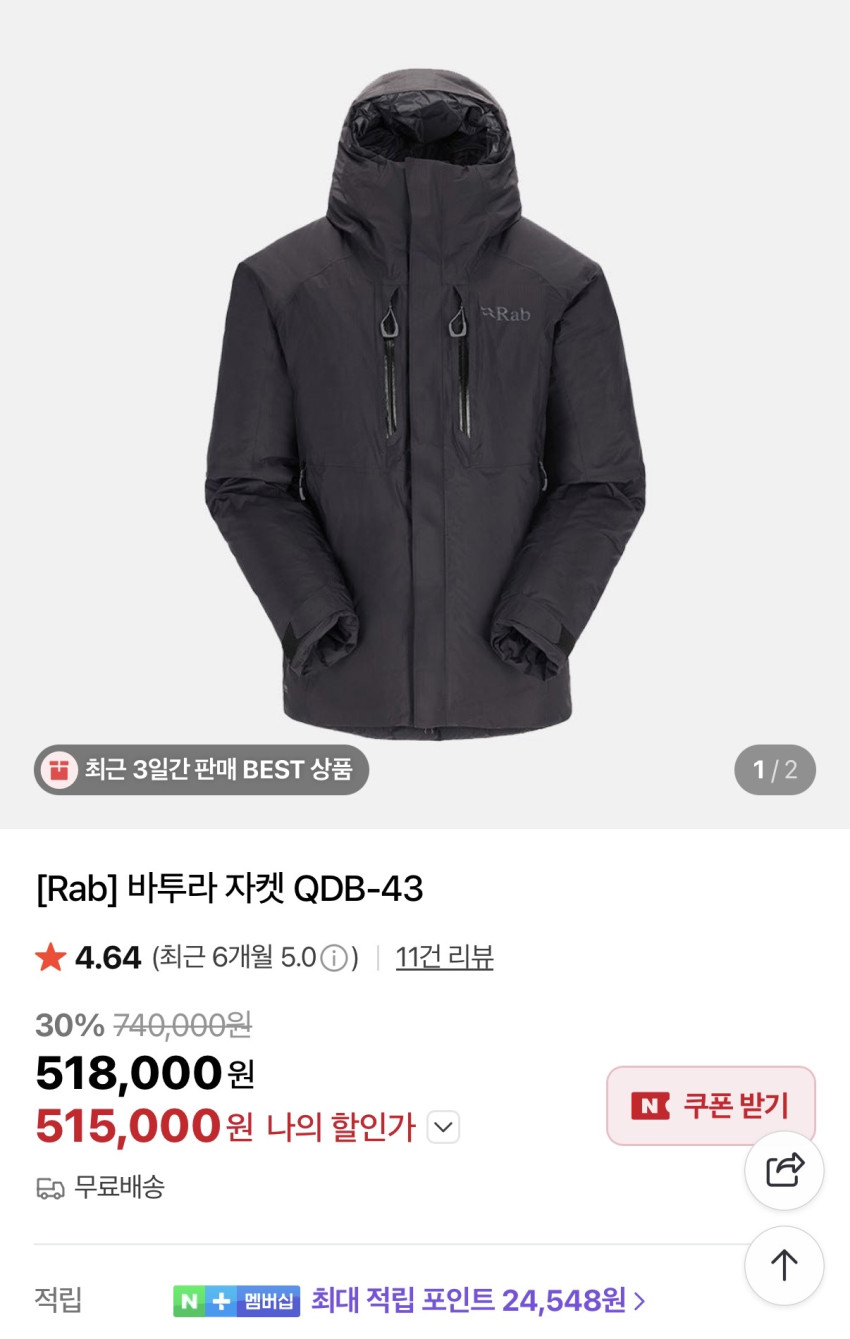Get the coupon with 쿠폰 받기
850x1339 pixels.
click(711, 1105)
